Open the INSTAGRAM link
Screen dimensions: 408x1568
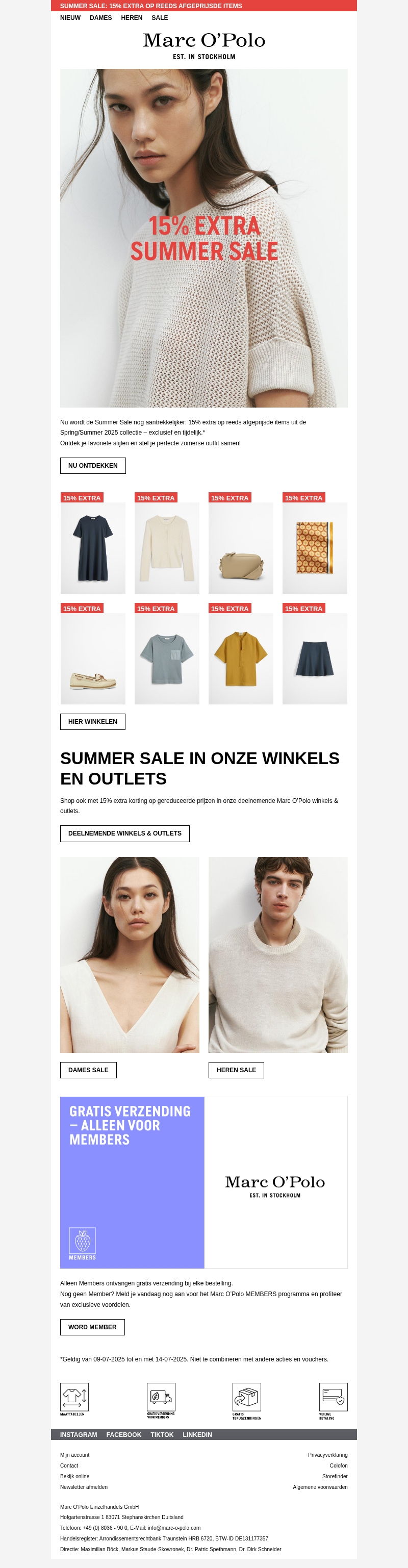[79, 1435]
